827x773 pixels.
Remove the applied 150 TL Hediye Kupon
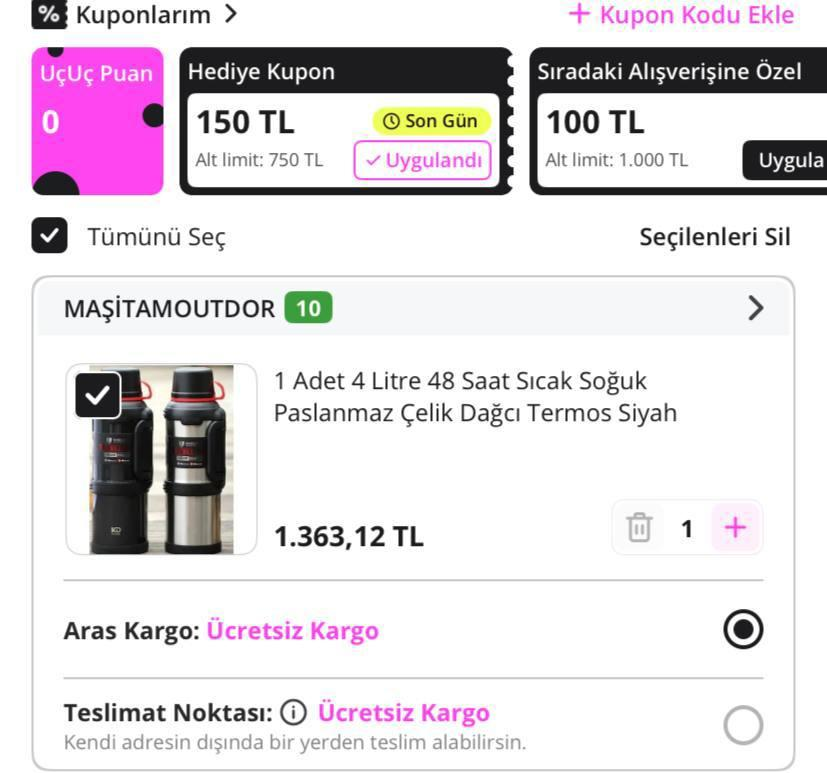click(422, 160)
